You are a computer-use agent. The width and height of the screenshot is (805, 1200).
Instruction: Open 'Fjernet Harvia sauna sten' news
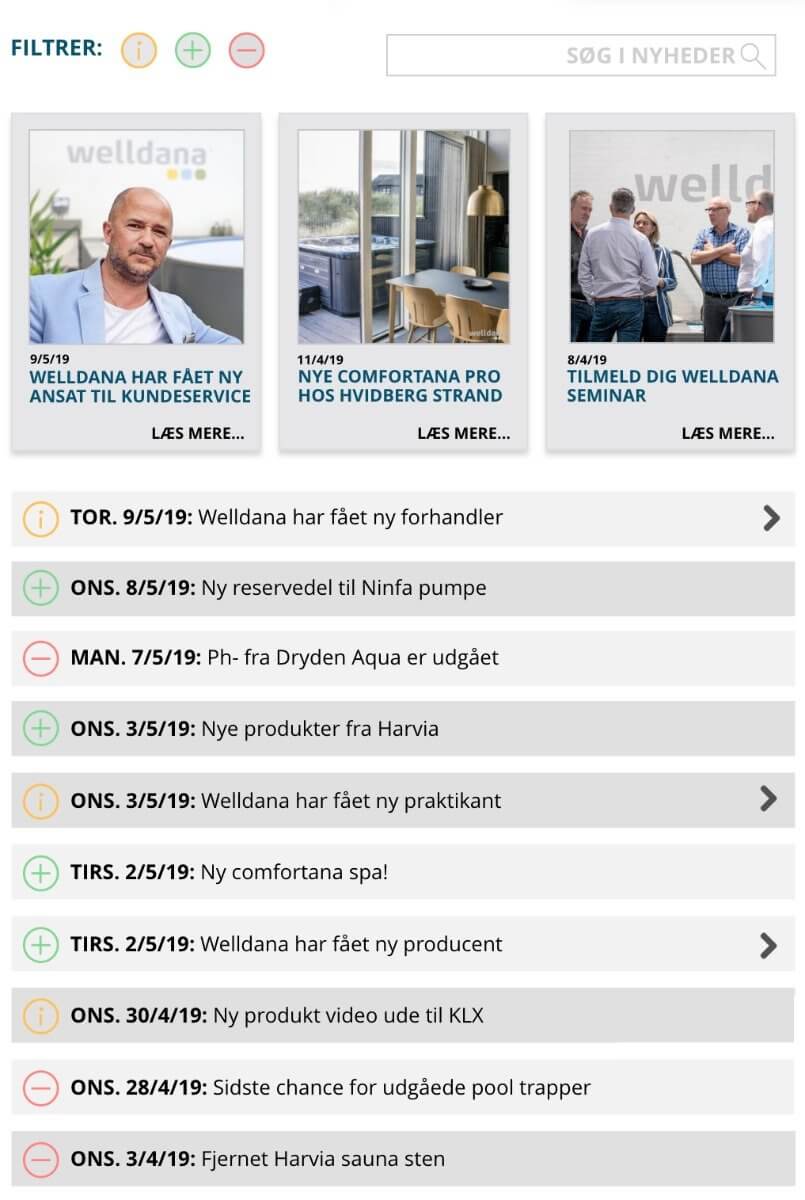[x=400, y=1159]
